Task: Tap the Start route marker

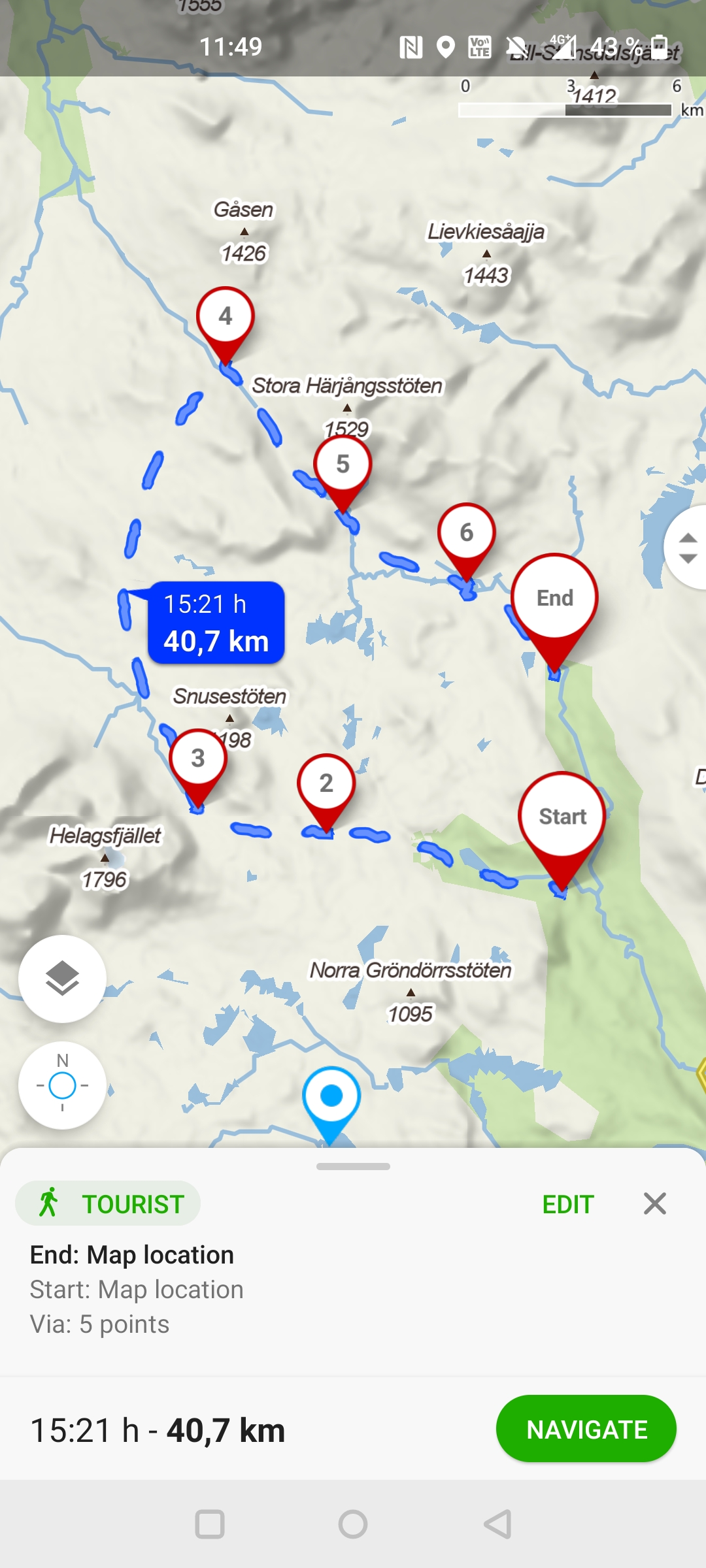Action: [x=562, y=817]
